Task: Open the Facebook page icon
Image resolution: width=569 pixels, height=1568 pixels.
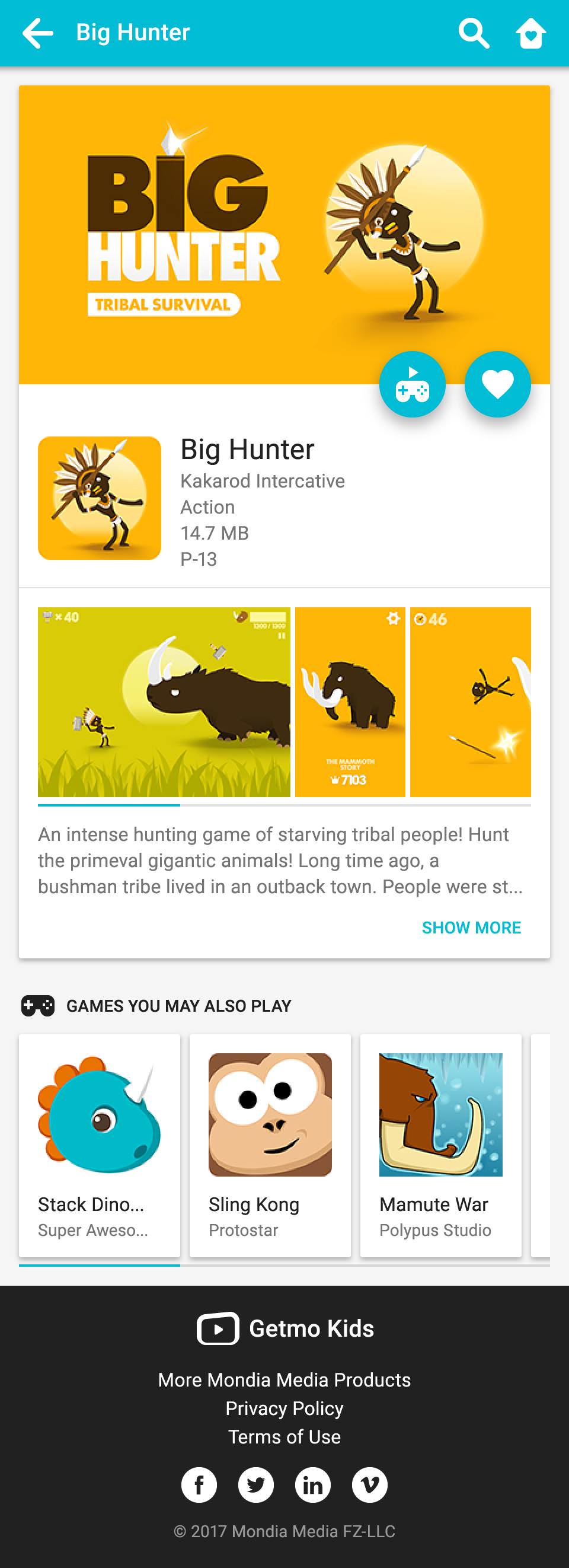Action: 199,1484
